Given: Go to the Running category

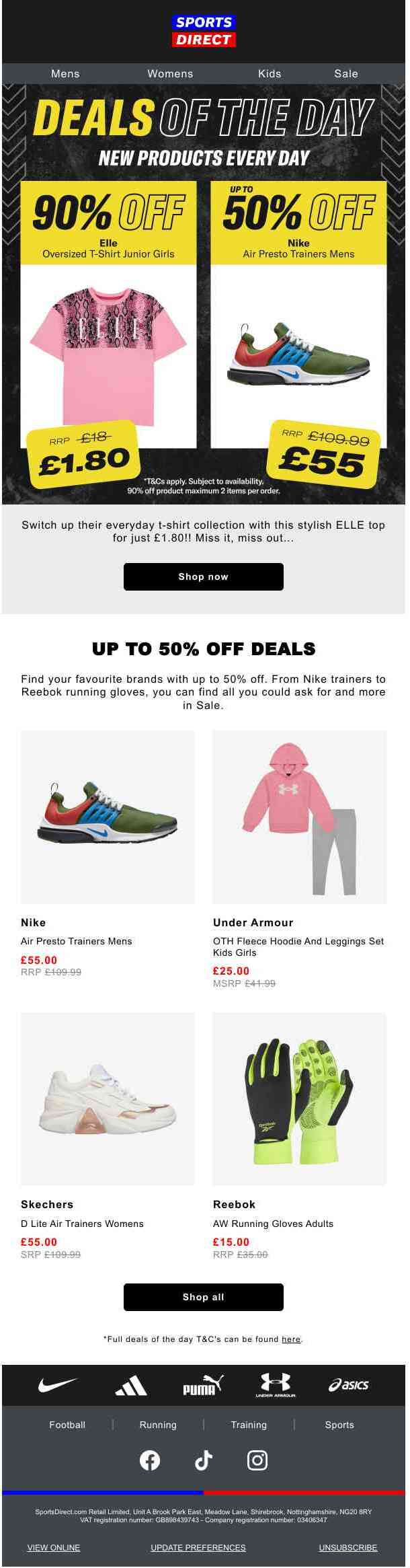Looking at the screenshot, I should [158, 1425].
